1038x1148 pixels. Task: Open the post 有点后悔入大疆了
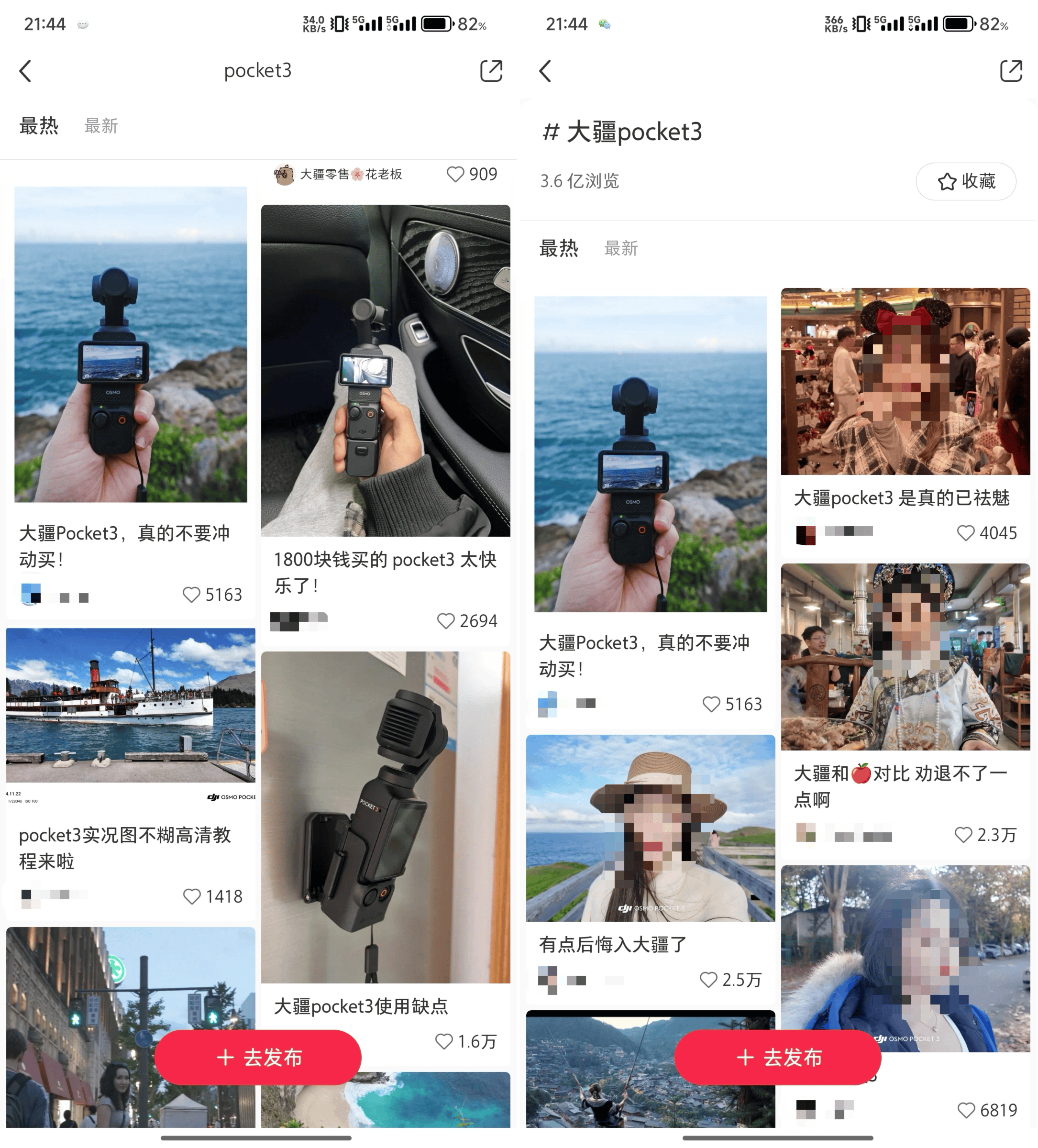pos(613,945)
